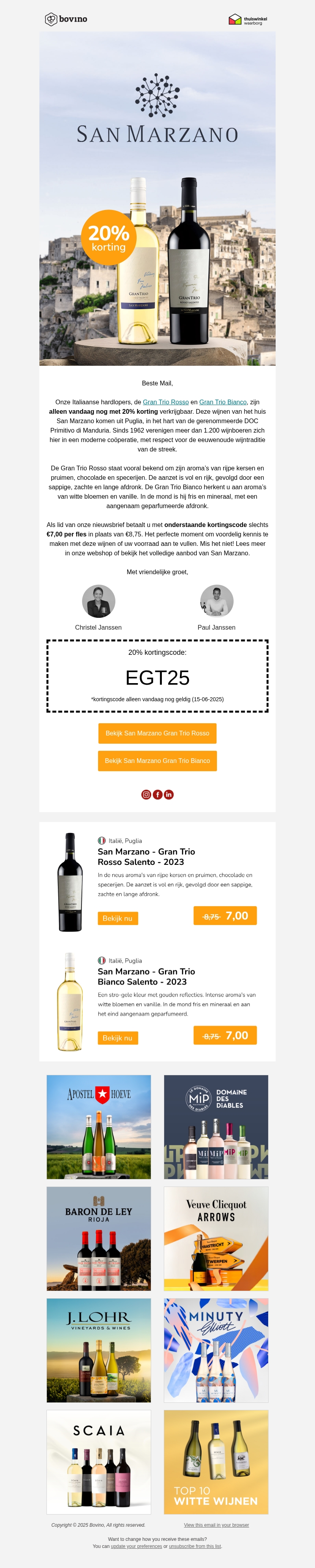Screen dimensions: 315x1568
Task: Unsubscribe from this list
Action: tap(195, 1546)
